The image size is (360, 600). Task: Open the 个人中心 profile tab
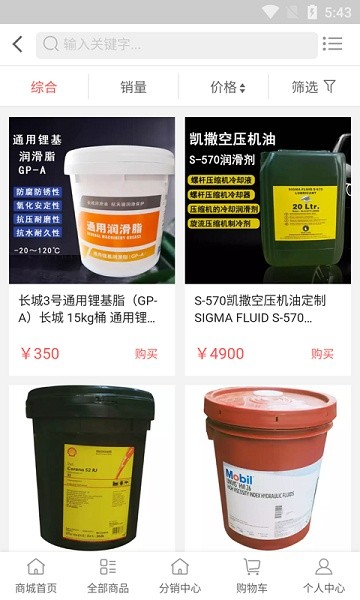pyautogui.click(x=324, y=576)
